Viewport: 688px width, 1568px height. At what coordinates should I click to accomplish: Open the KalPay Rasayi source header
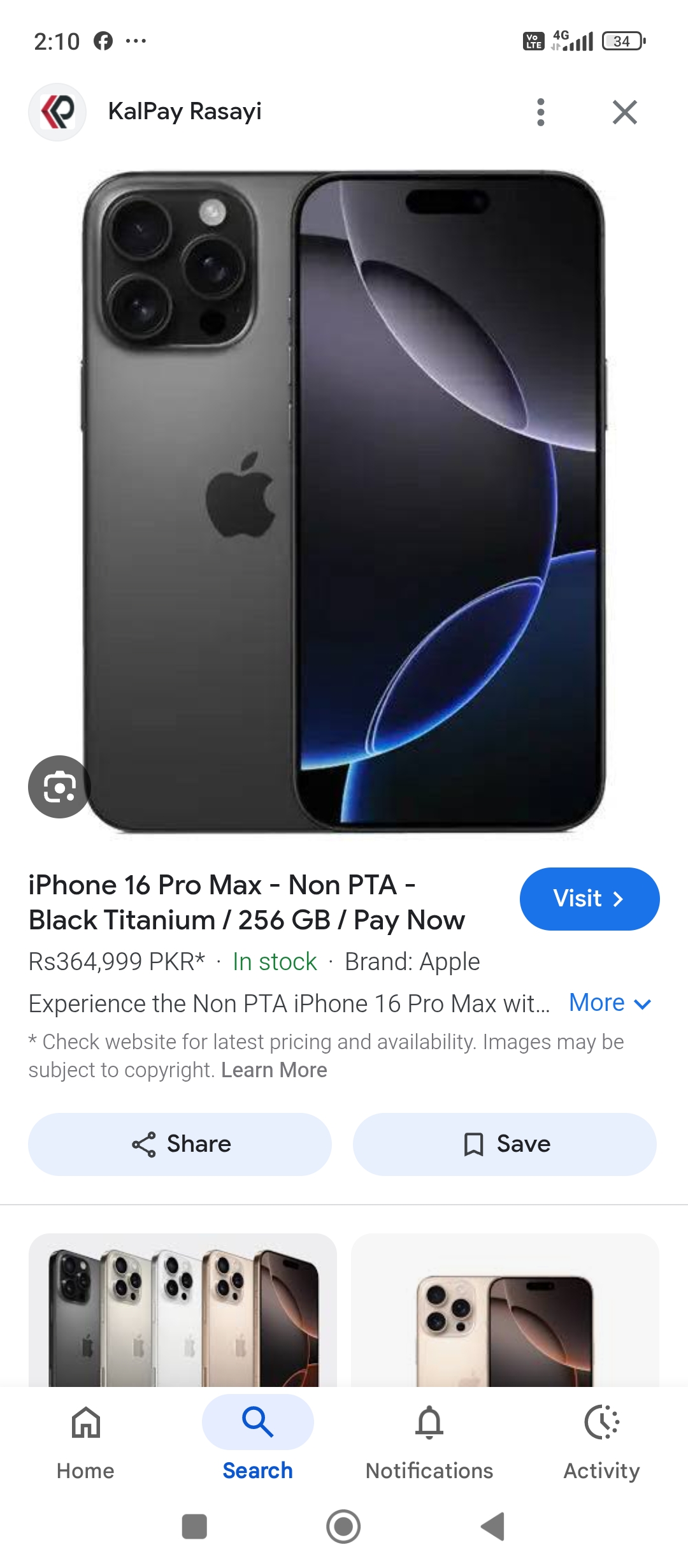pyautogui.click(x=183, y=112)
